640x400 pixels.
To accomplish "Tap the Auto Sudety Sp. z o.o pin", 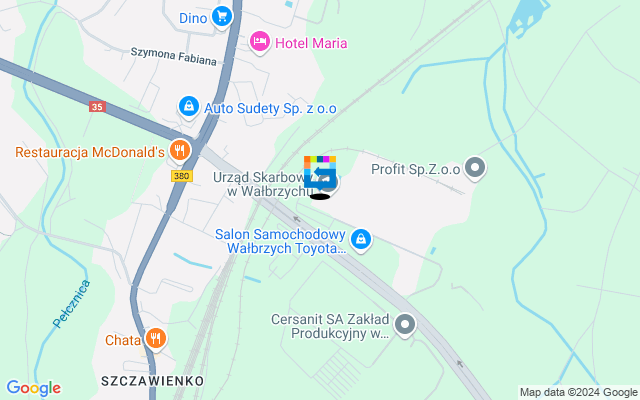I will 188,105.
